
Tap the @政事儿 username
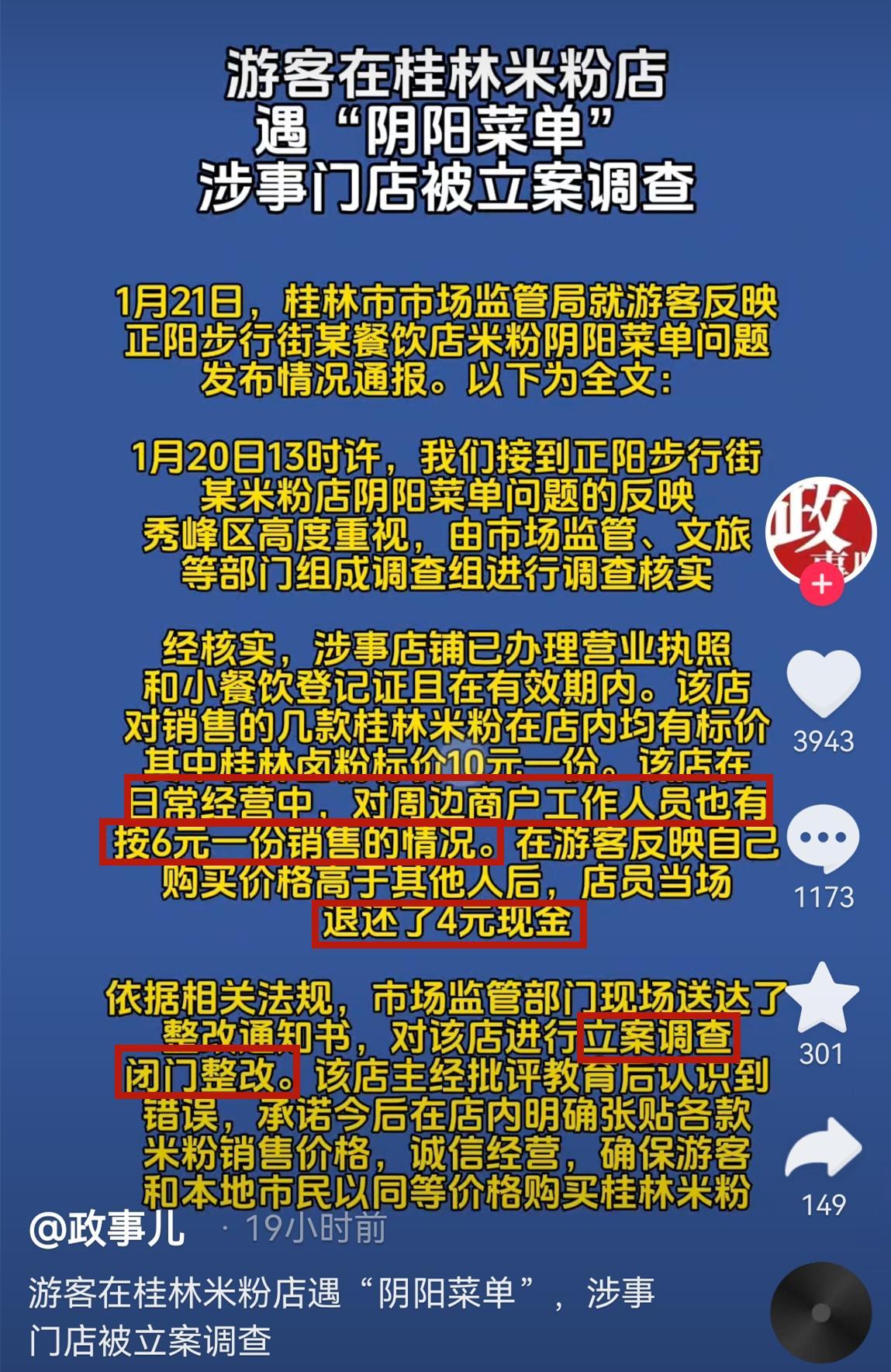pos(107,1229)
